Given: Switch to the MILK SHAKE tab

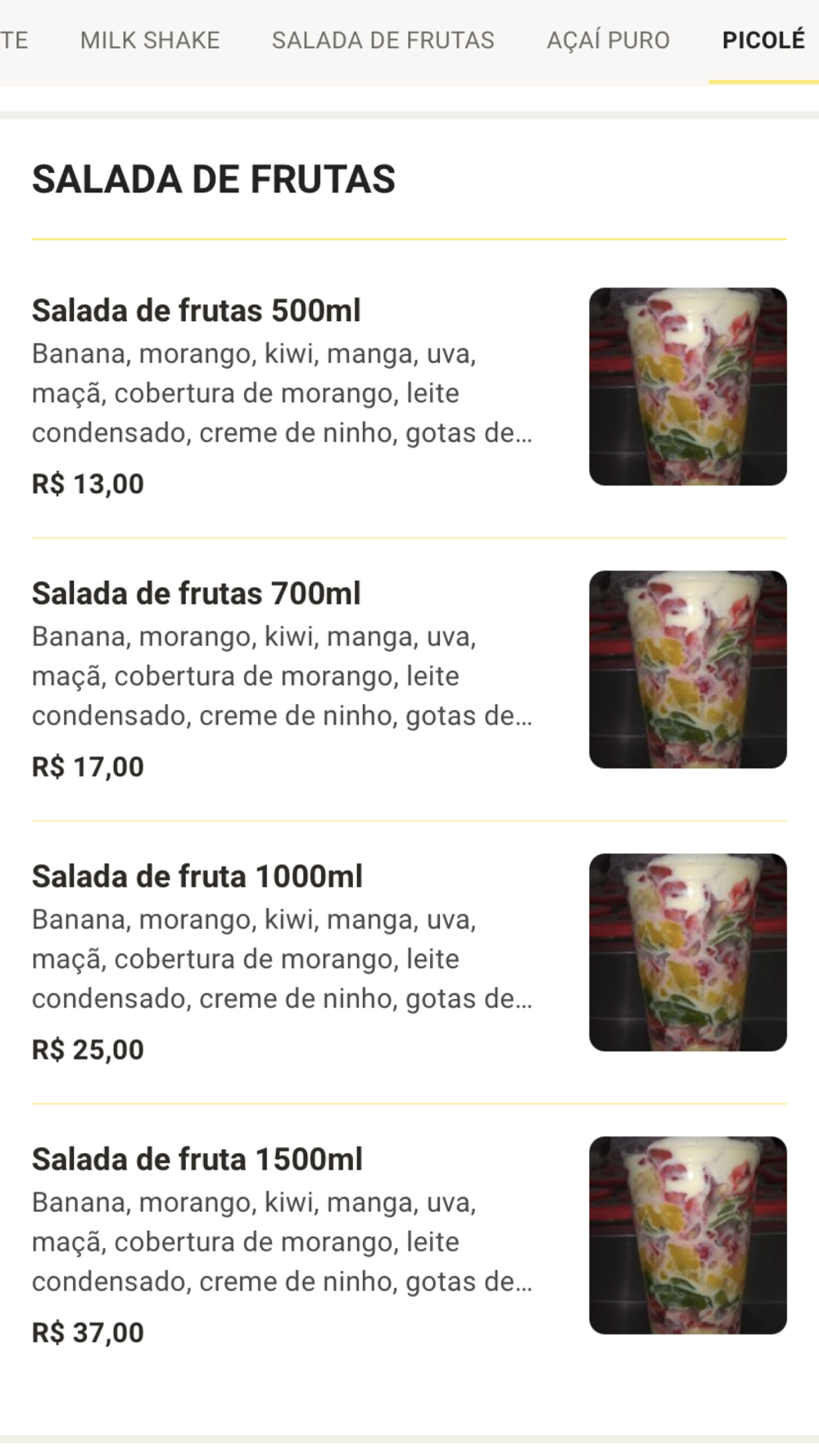Looking at the screenshot, I should (150, 40).
